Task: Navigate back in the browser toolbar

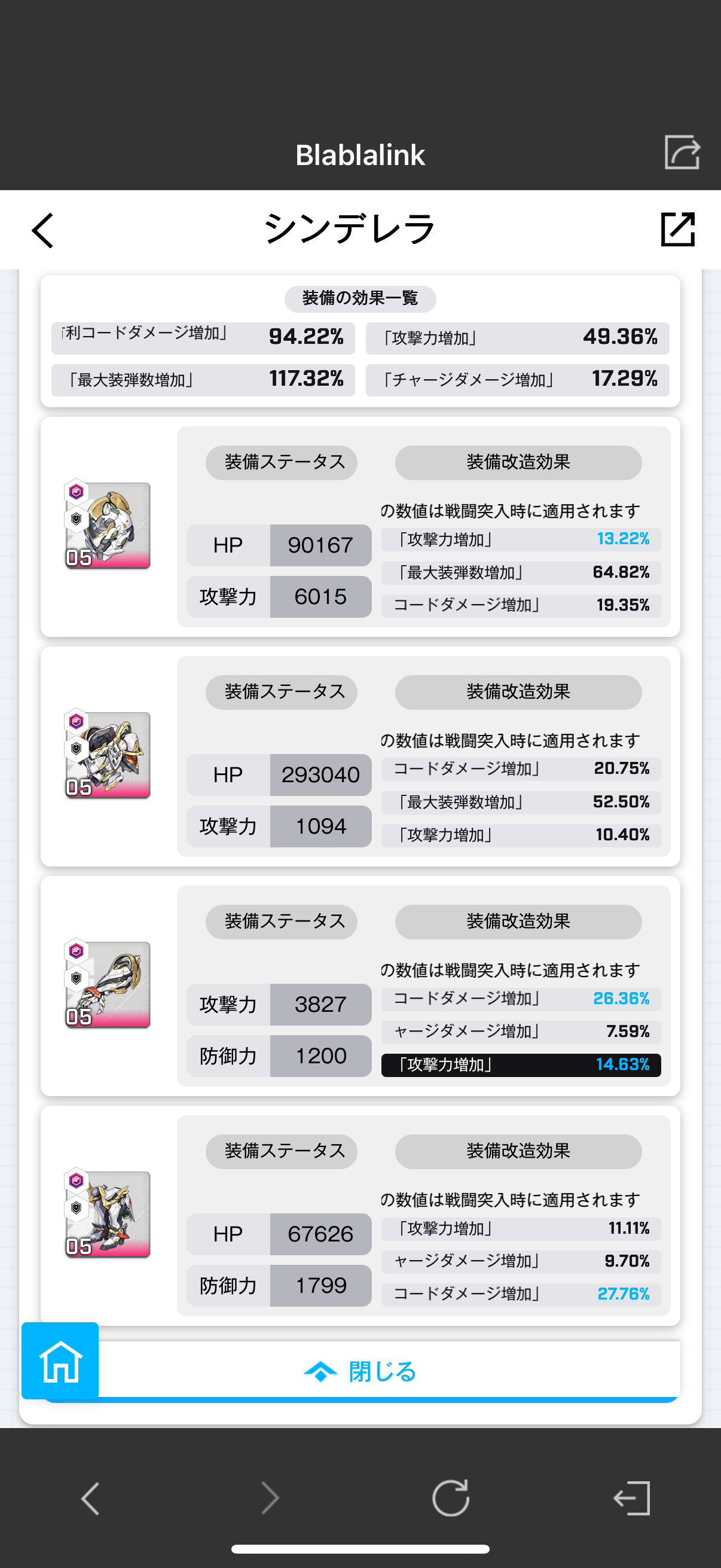Action: click(x=90, y=1497)
